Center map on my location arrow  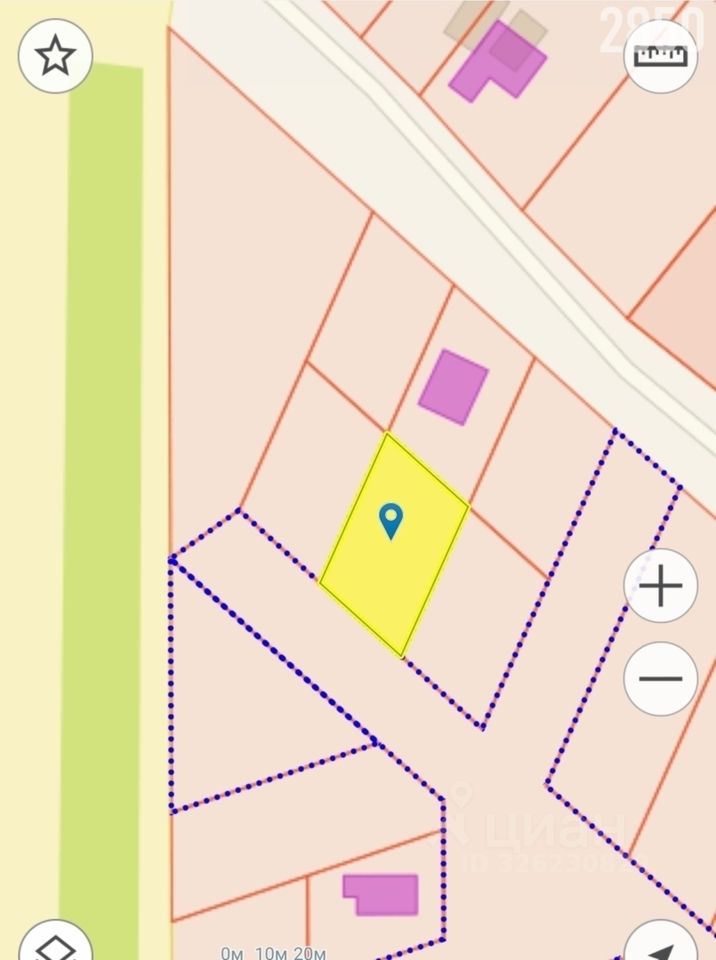coord(660,945)
